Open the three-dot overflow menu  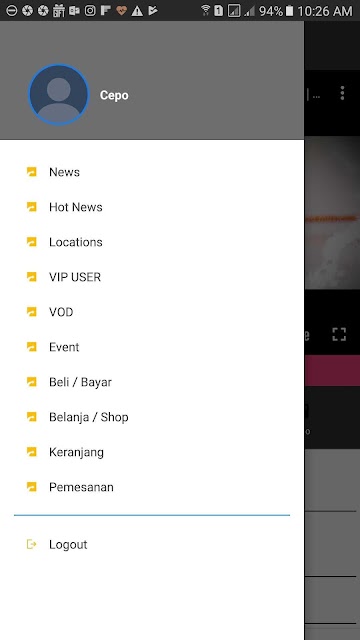click(x=342, y=93)
